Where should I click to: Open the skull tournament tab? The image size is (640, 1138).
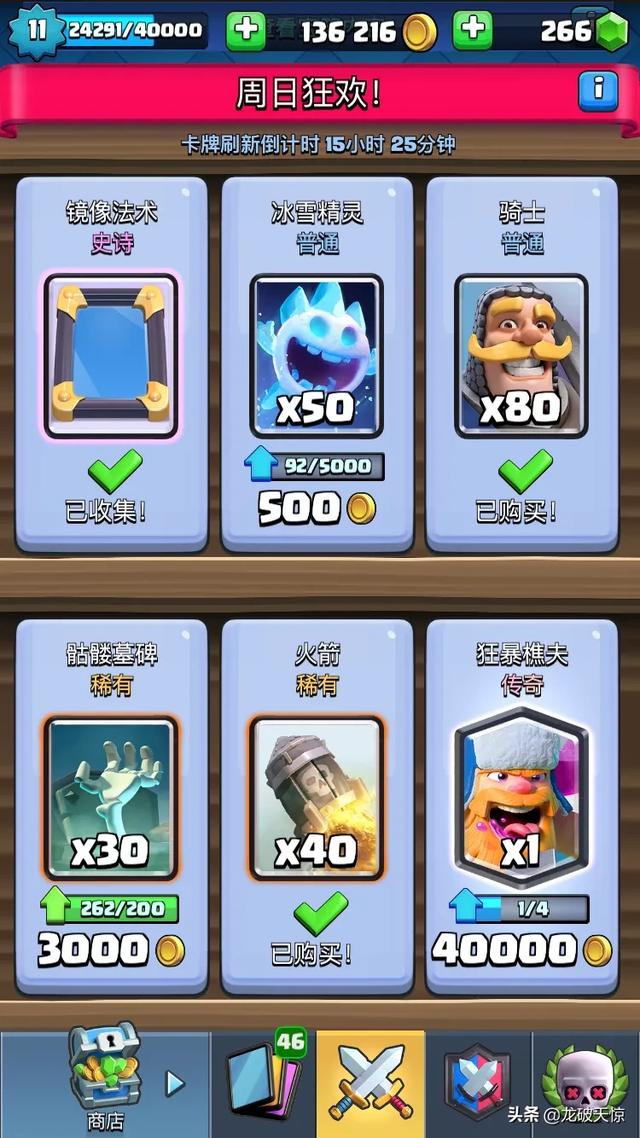[x=586, y=1085]
